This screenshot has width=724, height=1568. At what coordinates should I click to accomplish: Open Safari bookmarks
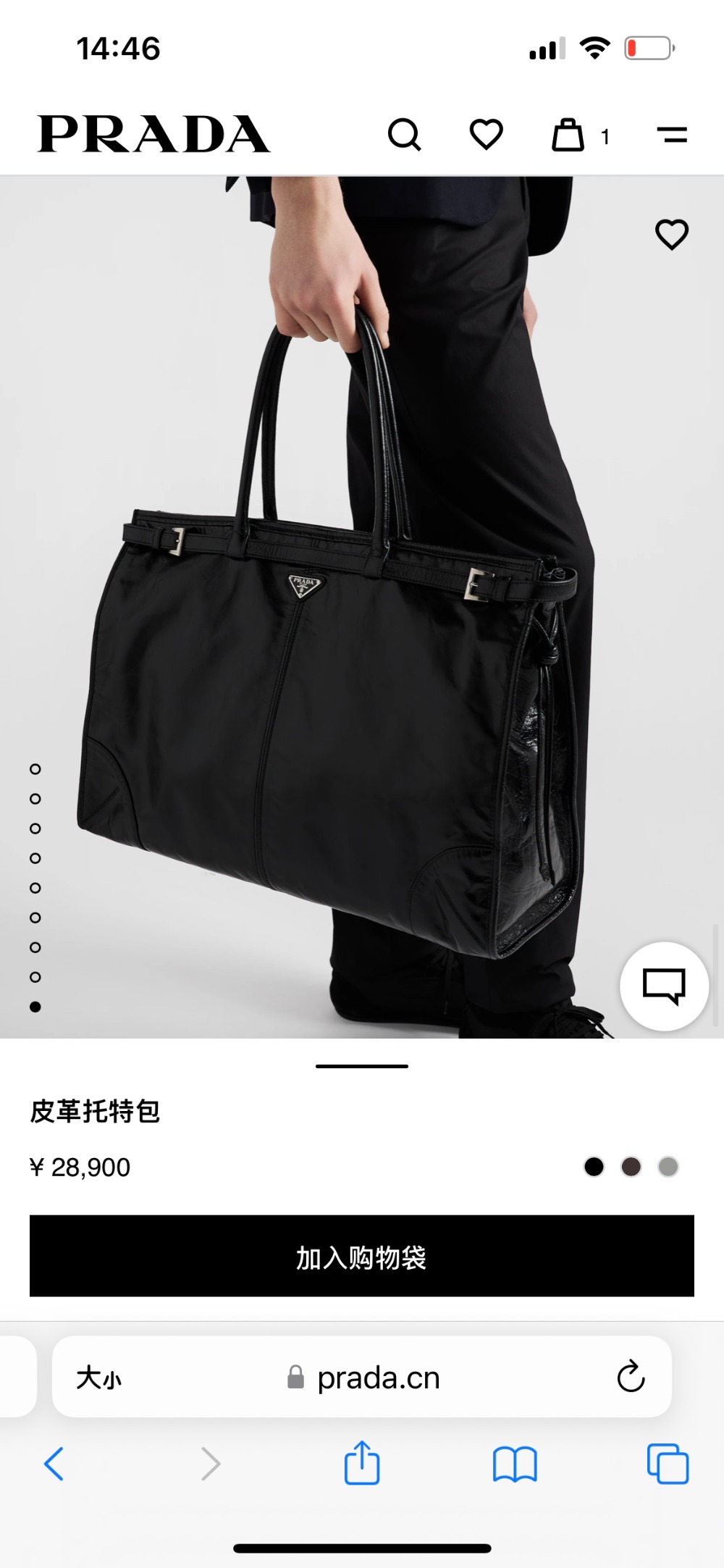[514, 1464]
